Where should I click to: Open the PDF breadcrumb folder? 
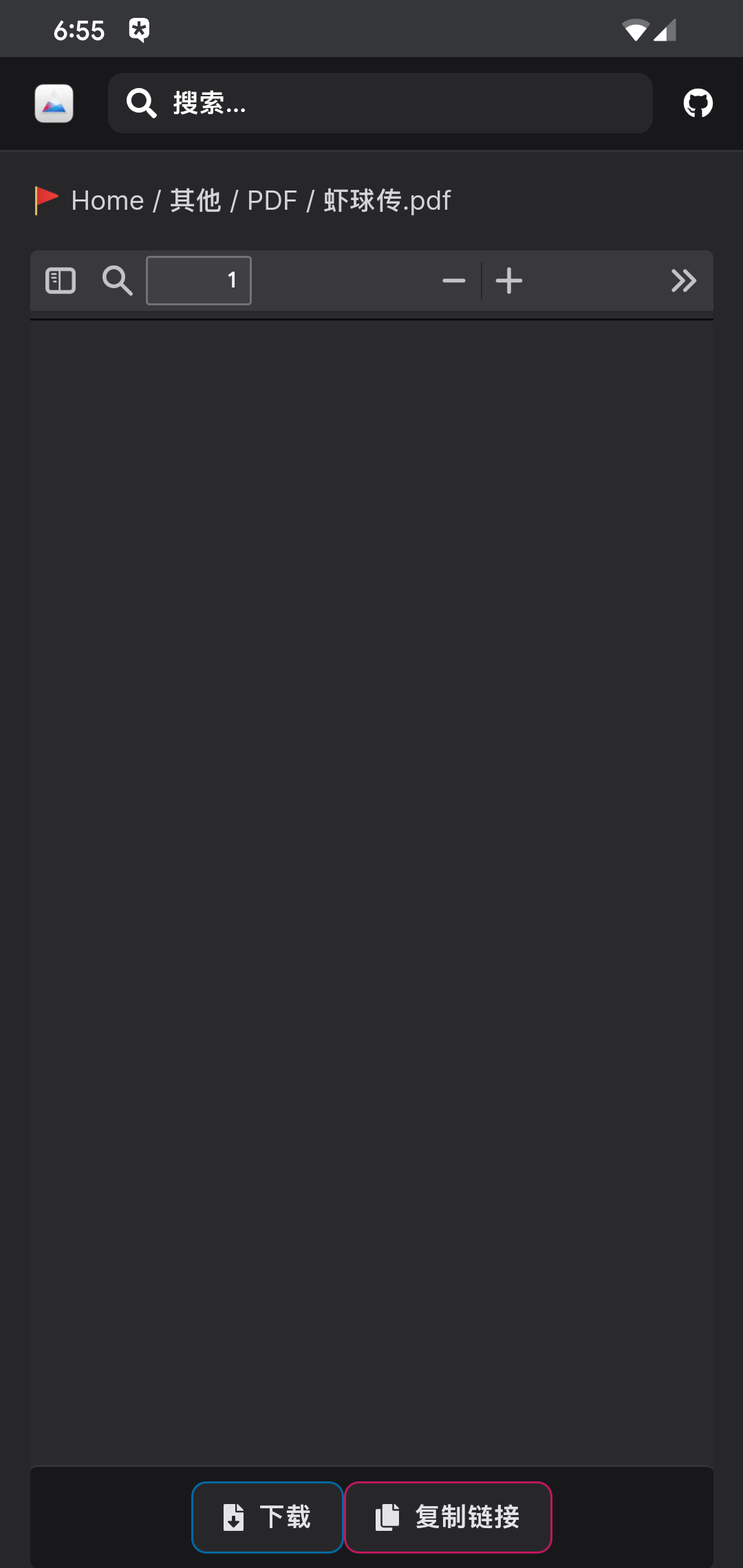pos(272,201)
